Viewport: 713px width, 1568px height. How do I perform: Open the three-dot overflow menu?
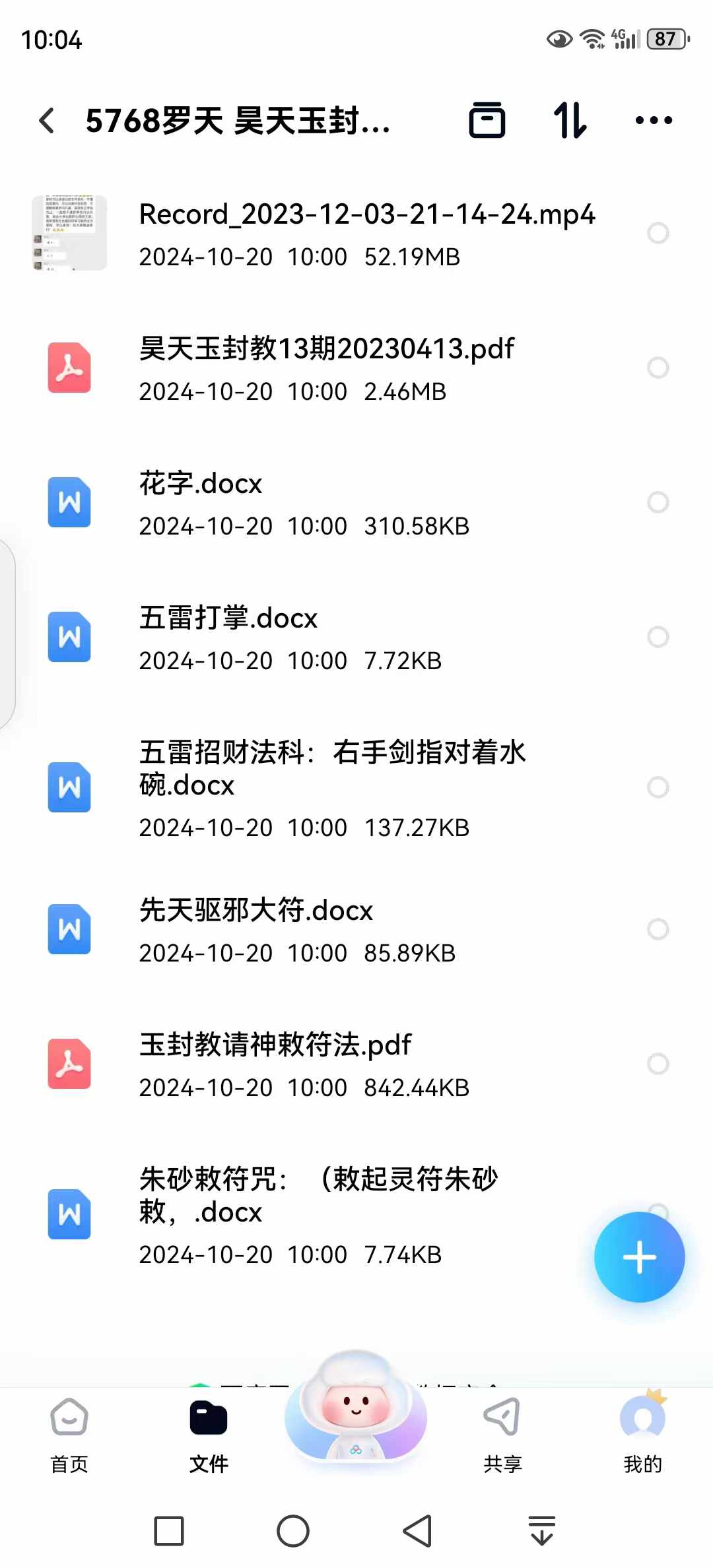[x=654, y=120]
